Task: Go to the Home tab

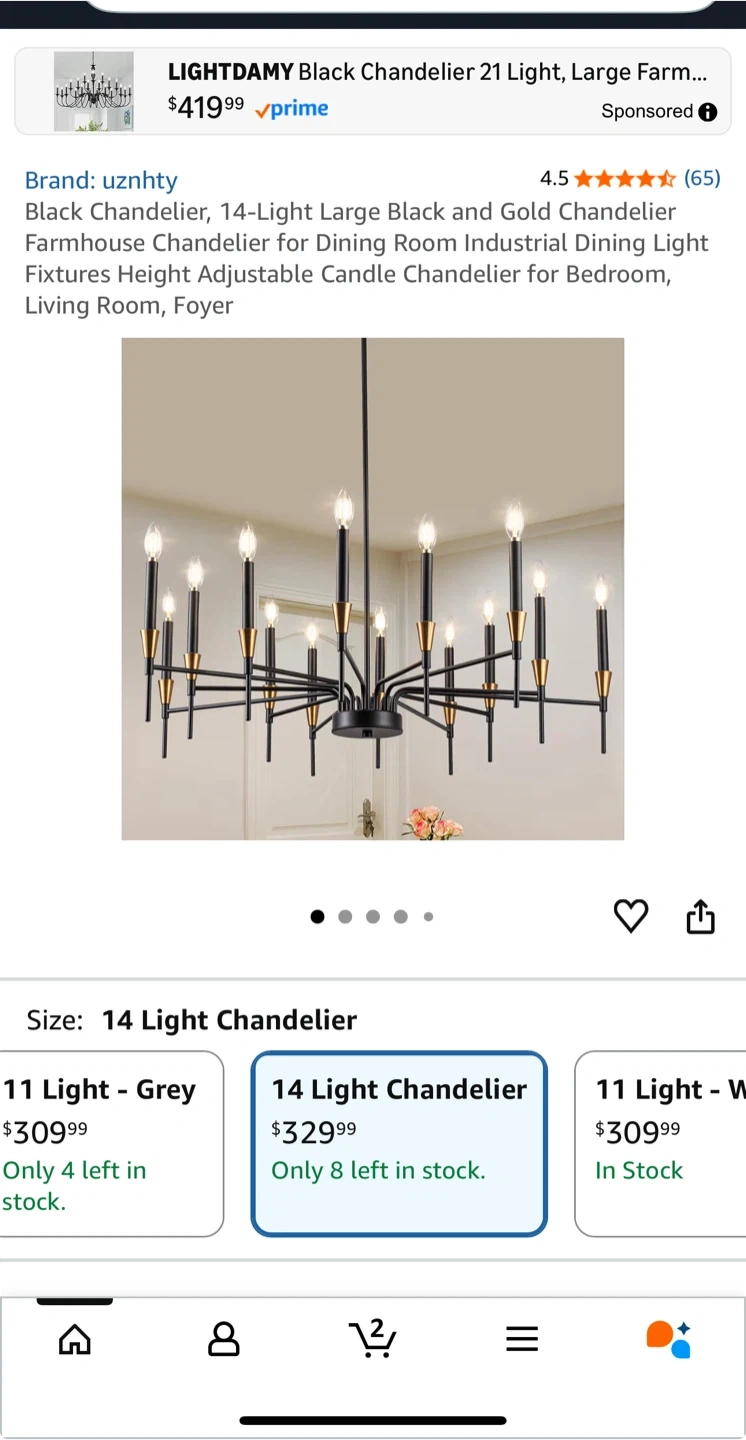Action: (75, 1339)
